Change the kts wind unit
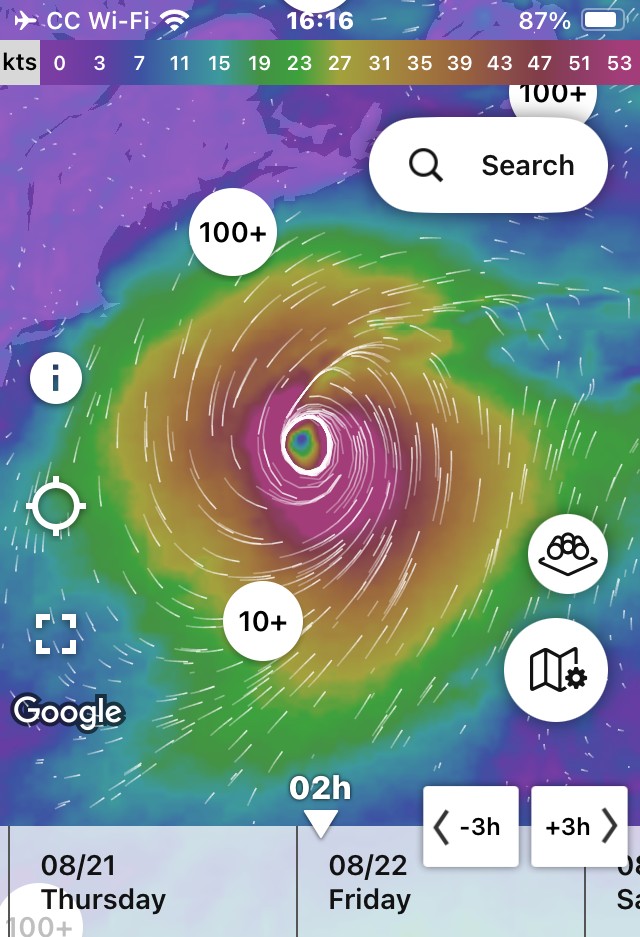The width and height of the screenshot is (640, 937). click(20, 62)
